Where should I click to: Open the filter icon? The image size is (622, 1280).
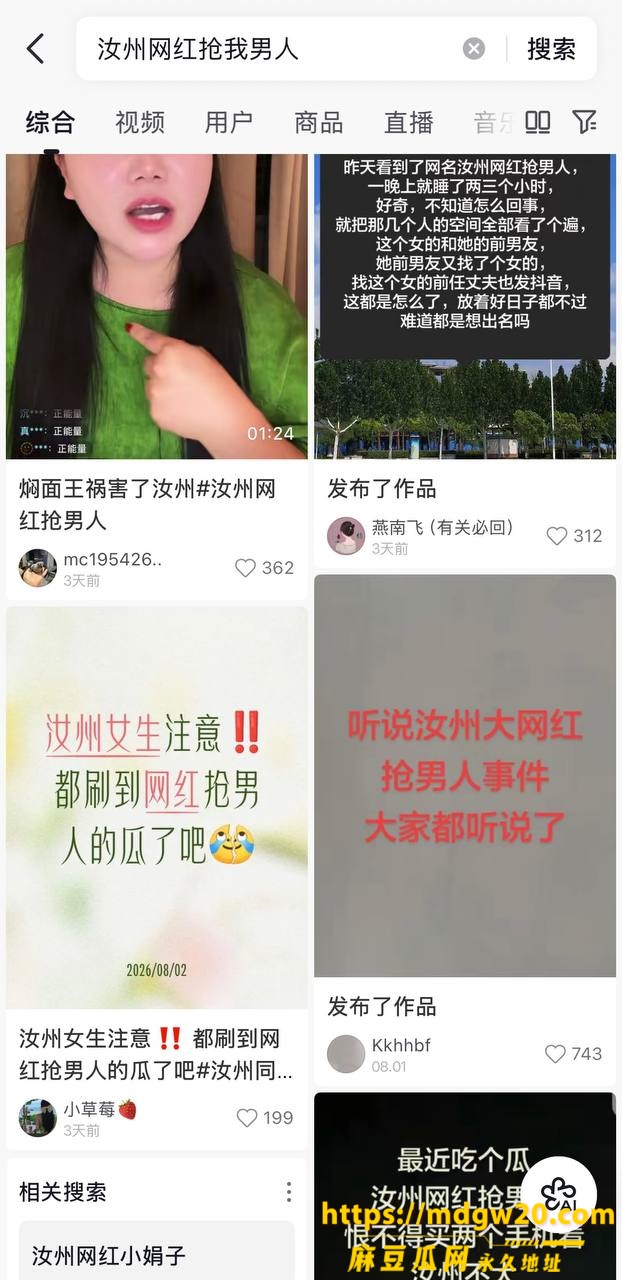click(585, 122)
